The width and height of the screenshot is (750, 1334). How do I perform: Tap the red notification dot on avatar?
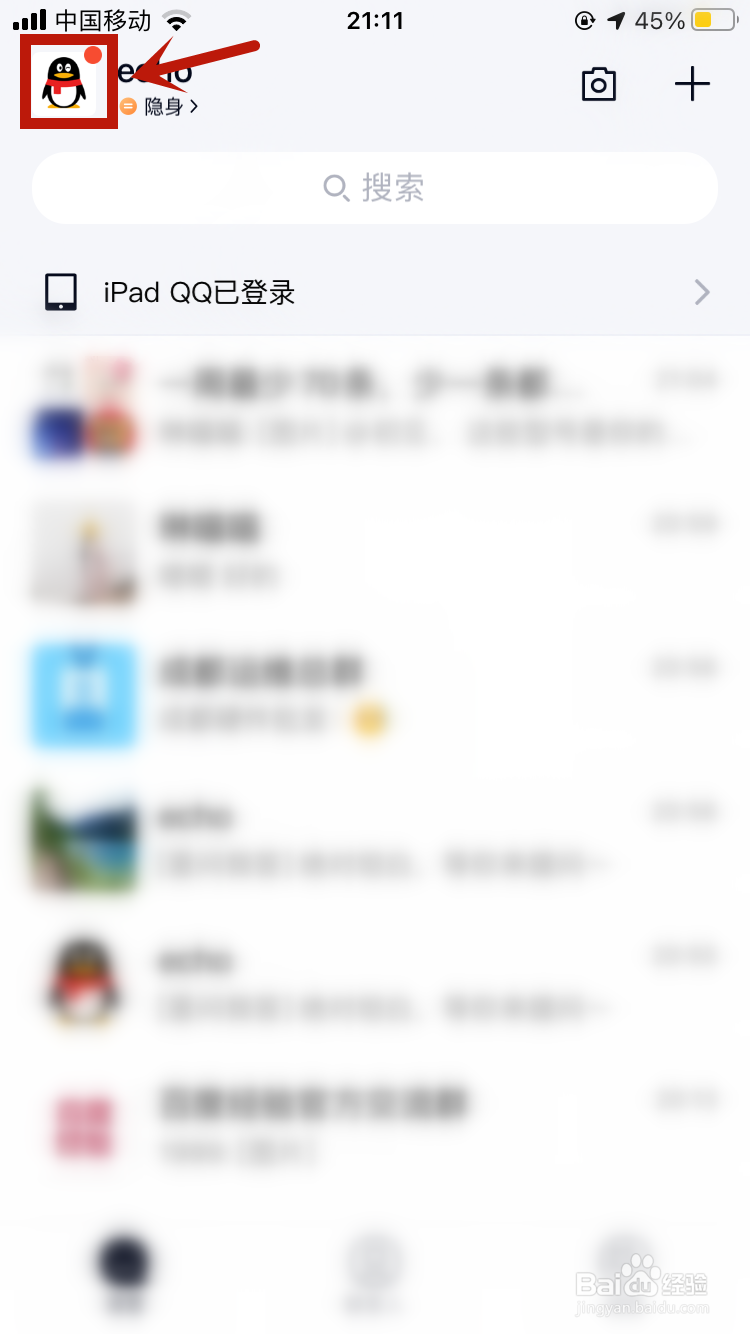(95, 56)
